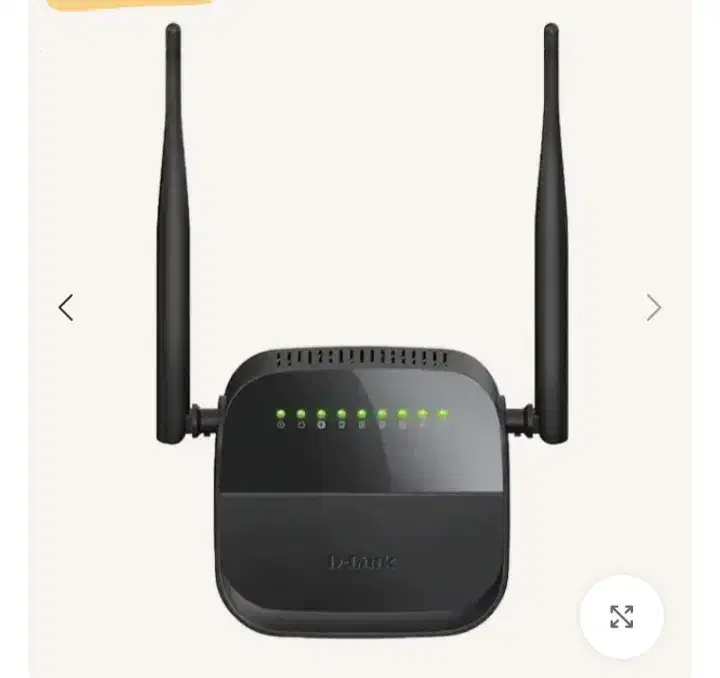
Task: Expand the image to fullscreen
Action: click(622, 616)
